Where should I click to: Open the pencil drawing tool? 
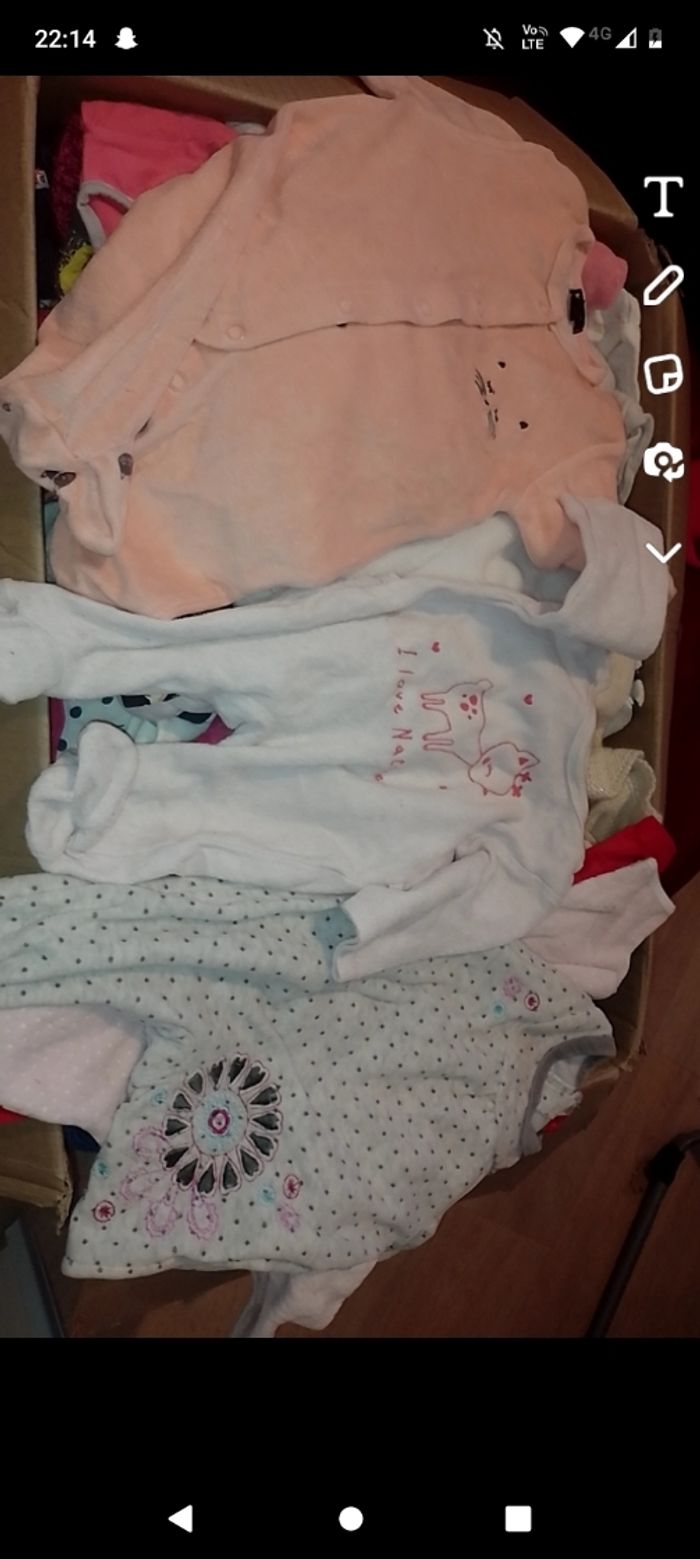(663, 285)
